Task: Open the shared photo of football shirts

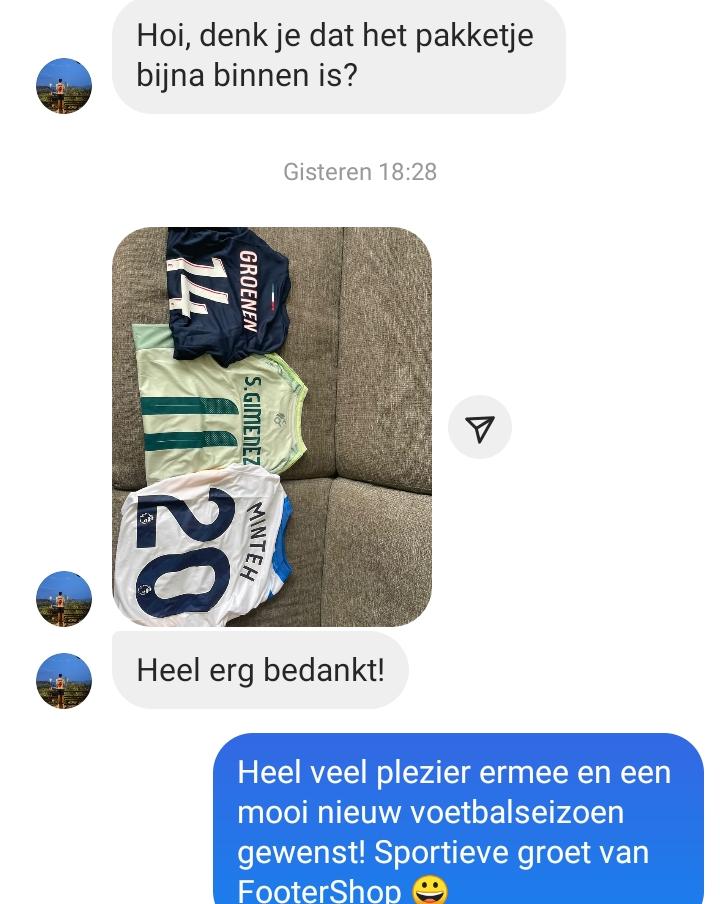Action: (x=271, y=426)
